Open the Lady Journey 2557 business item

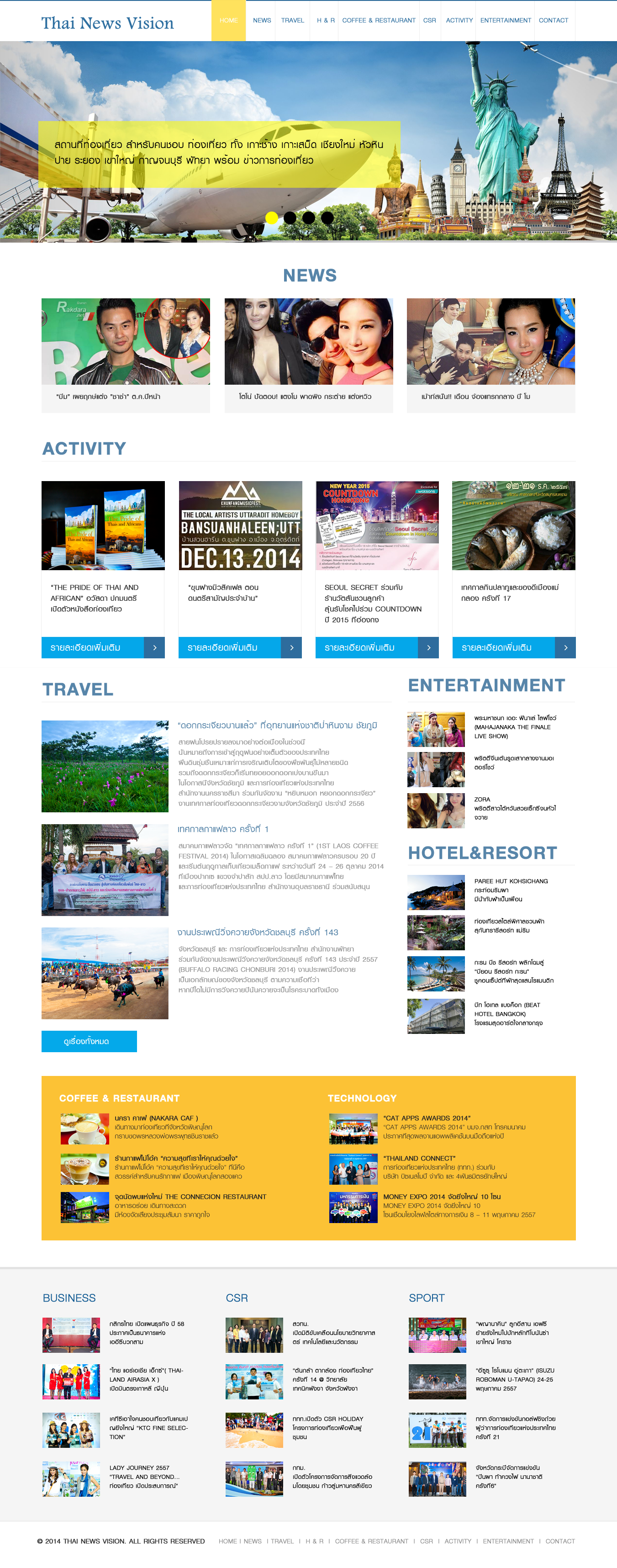pyautogui.click(x=139, y=1467)
